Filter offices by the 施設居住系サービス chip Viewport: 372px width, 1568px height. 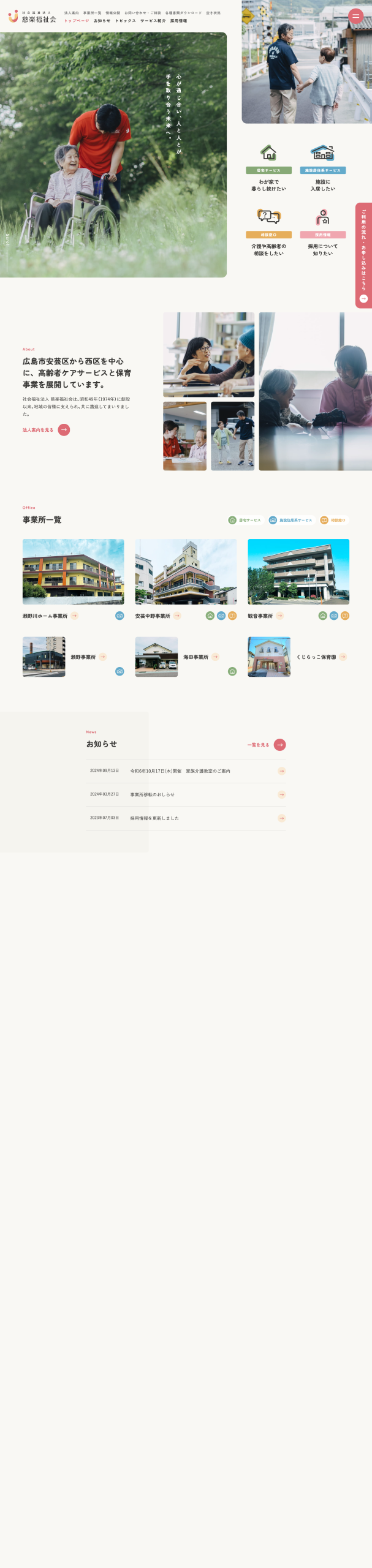click(290, 520)
